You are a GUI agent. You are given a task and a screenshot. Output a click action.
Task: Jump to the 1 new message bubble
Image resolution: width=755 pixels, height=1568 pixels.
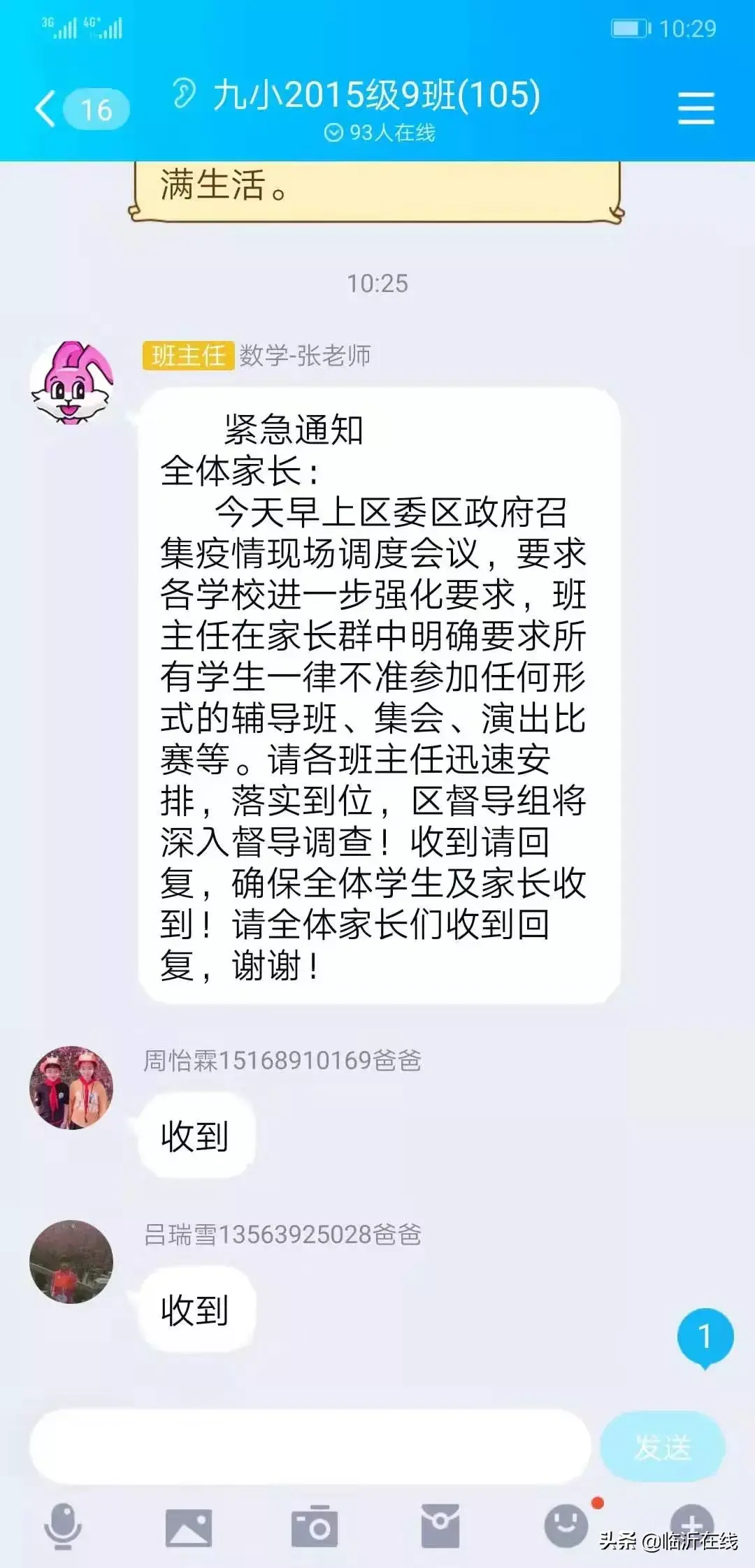[x=705, y=1337]
